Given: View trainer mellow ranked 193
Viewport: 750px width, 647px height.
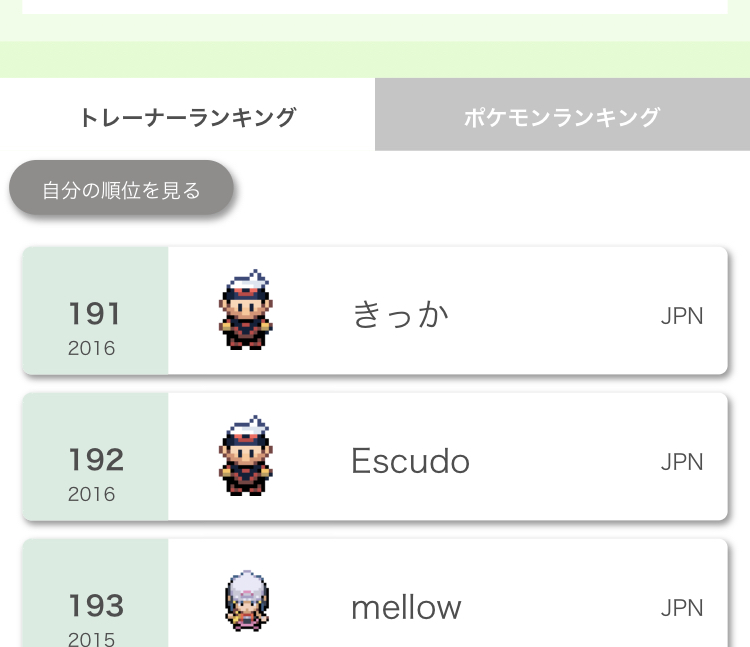Looking at the screenshot, I should pyautogui.click(x=406, y=605).
